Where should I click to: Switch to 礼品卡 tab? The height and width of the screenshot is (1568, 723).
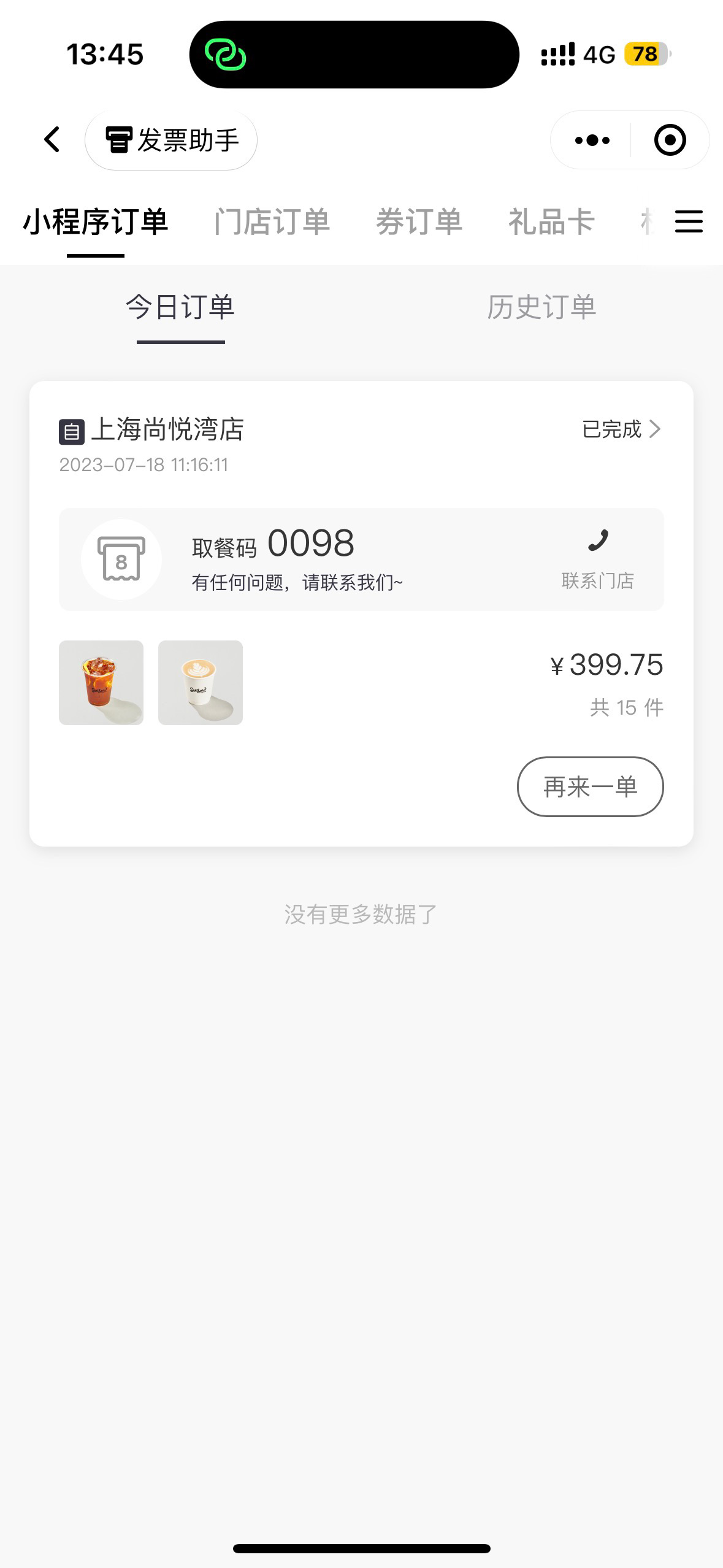[551, 221]
